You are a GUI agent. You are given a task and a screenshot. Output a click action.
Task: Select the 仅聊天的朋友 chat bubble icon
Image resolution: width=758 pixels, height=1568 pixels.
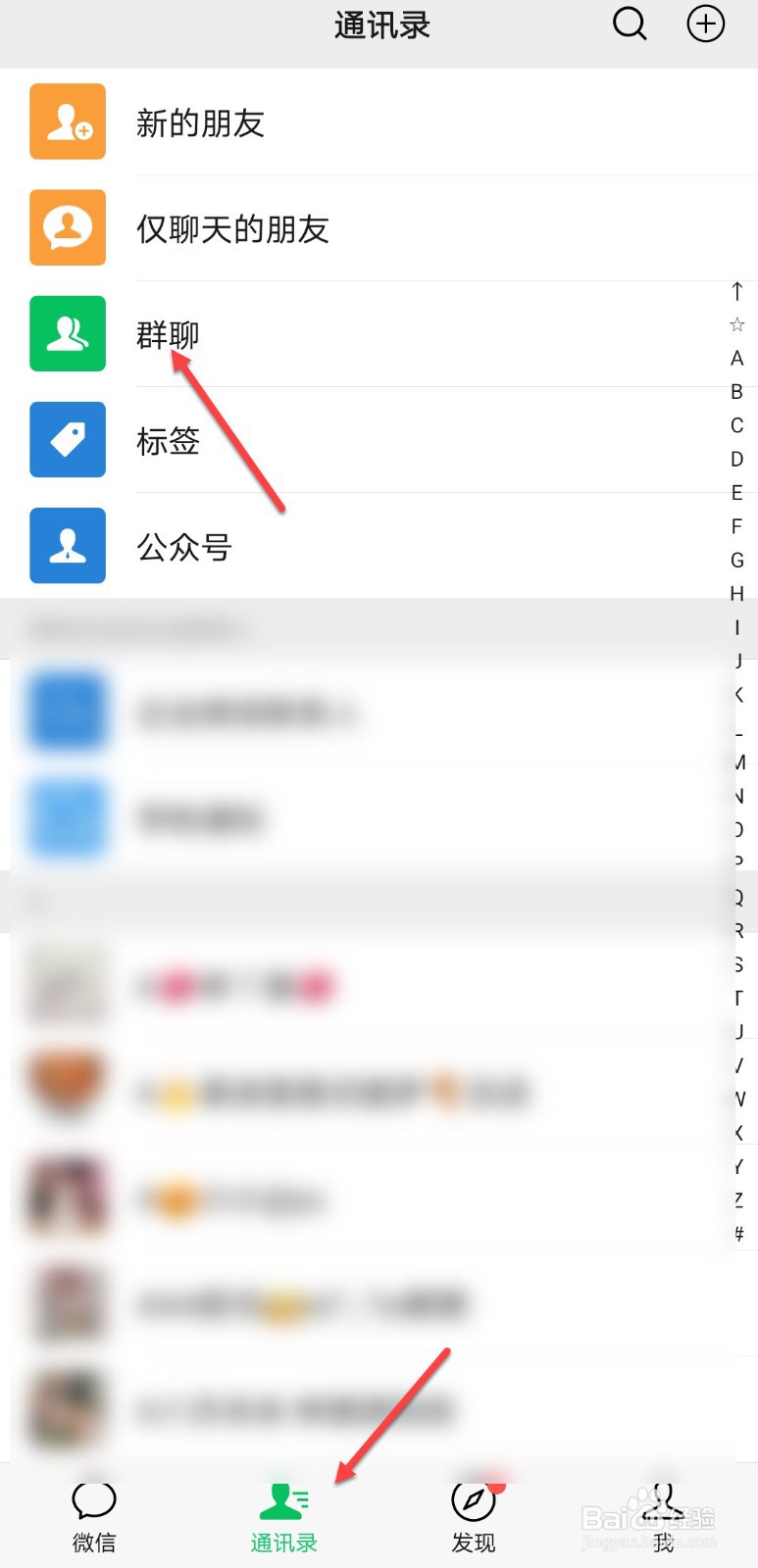tap(67, 228)
